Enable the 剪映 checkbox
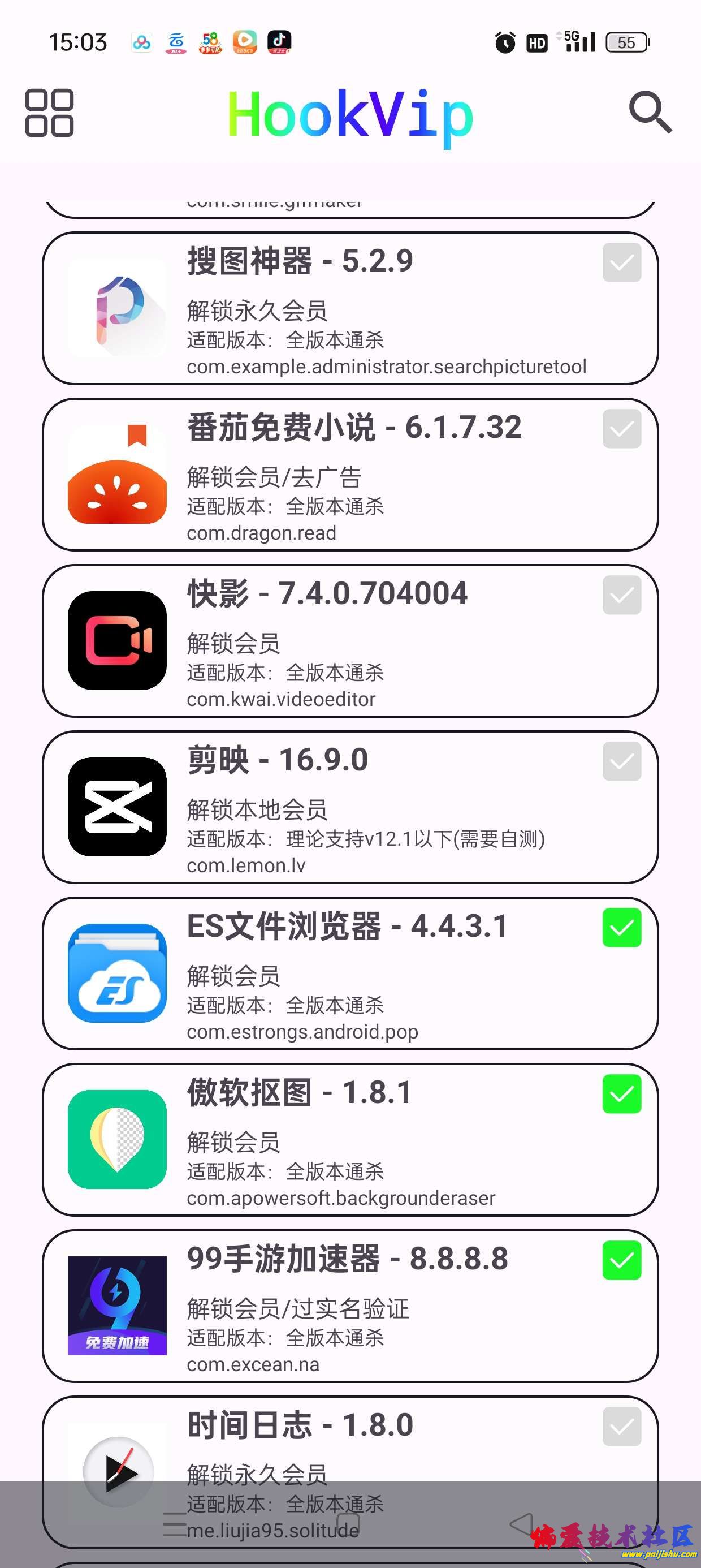 tap(621, 761)
